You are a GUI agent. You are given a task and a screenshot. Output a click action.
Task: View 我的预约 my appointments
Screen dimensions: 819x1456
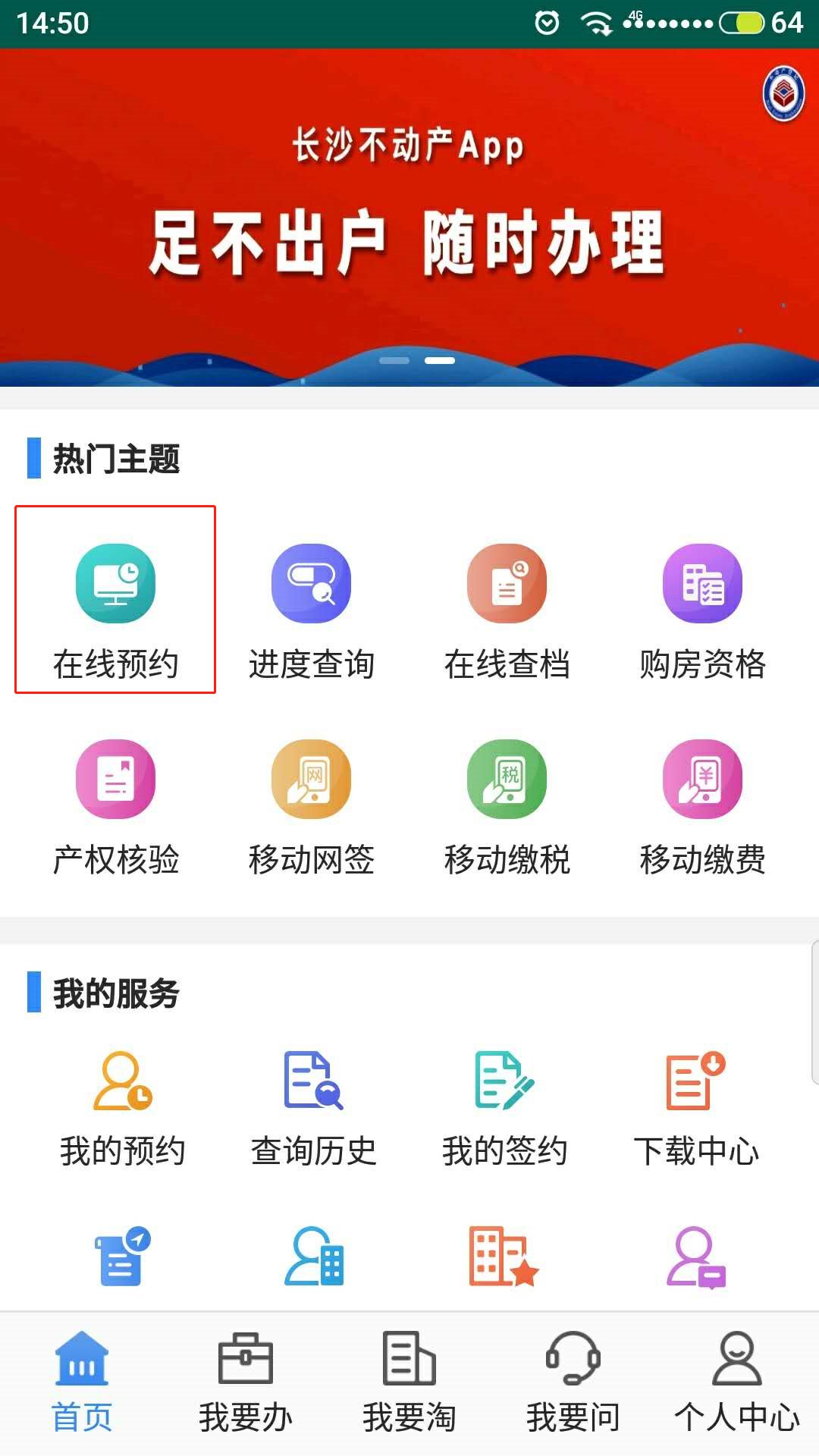123,1109
